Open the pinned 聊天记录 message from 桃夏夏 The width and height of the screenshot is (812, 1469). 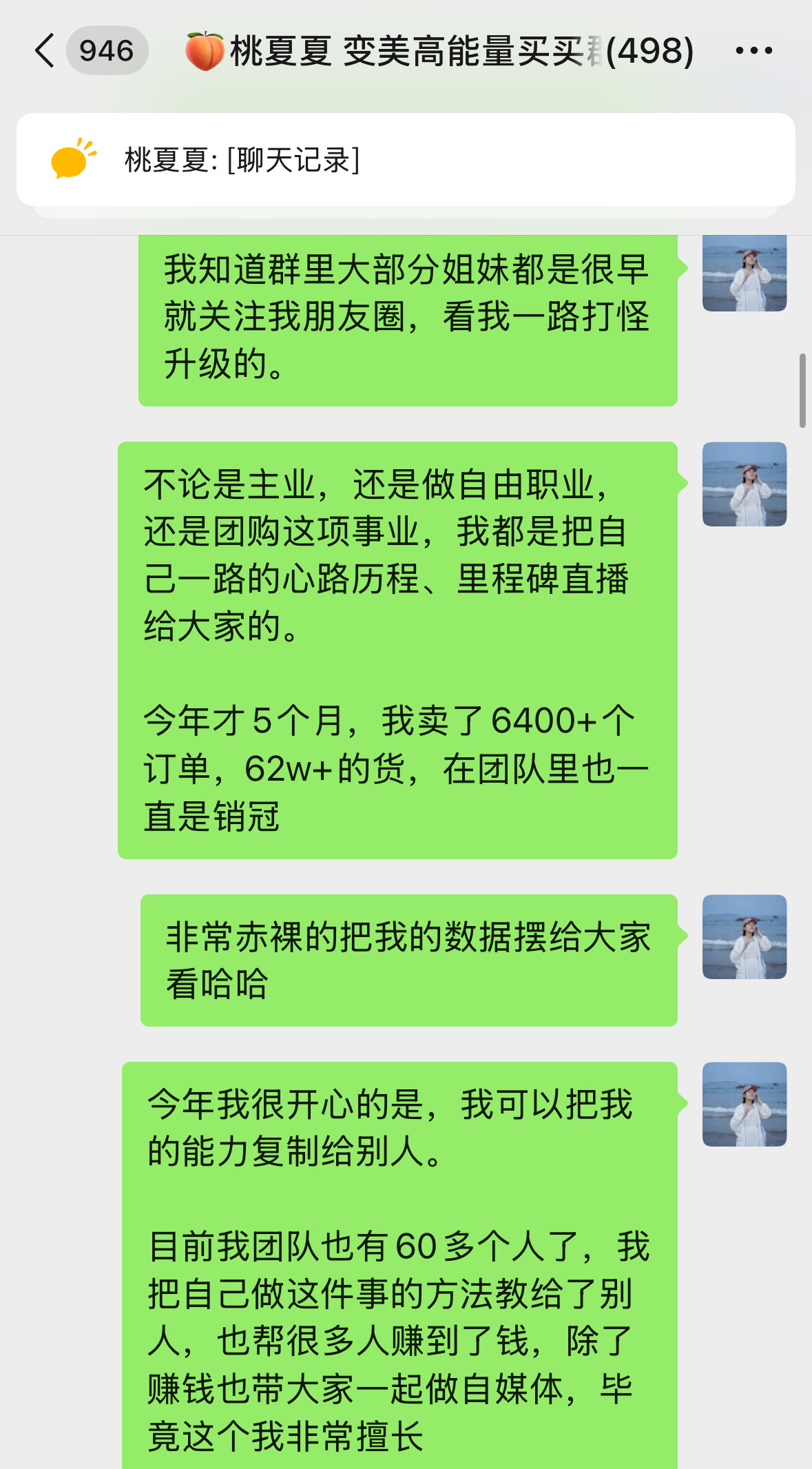pyautogui.click(x=406, y=160)
